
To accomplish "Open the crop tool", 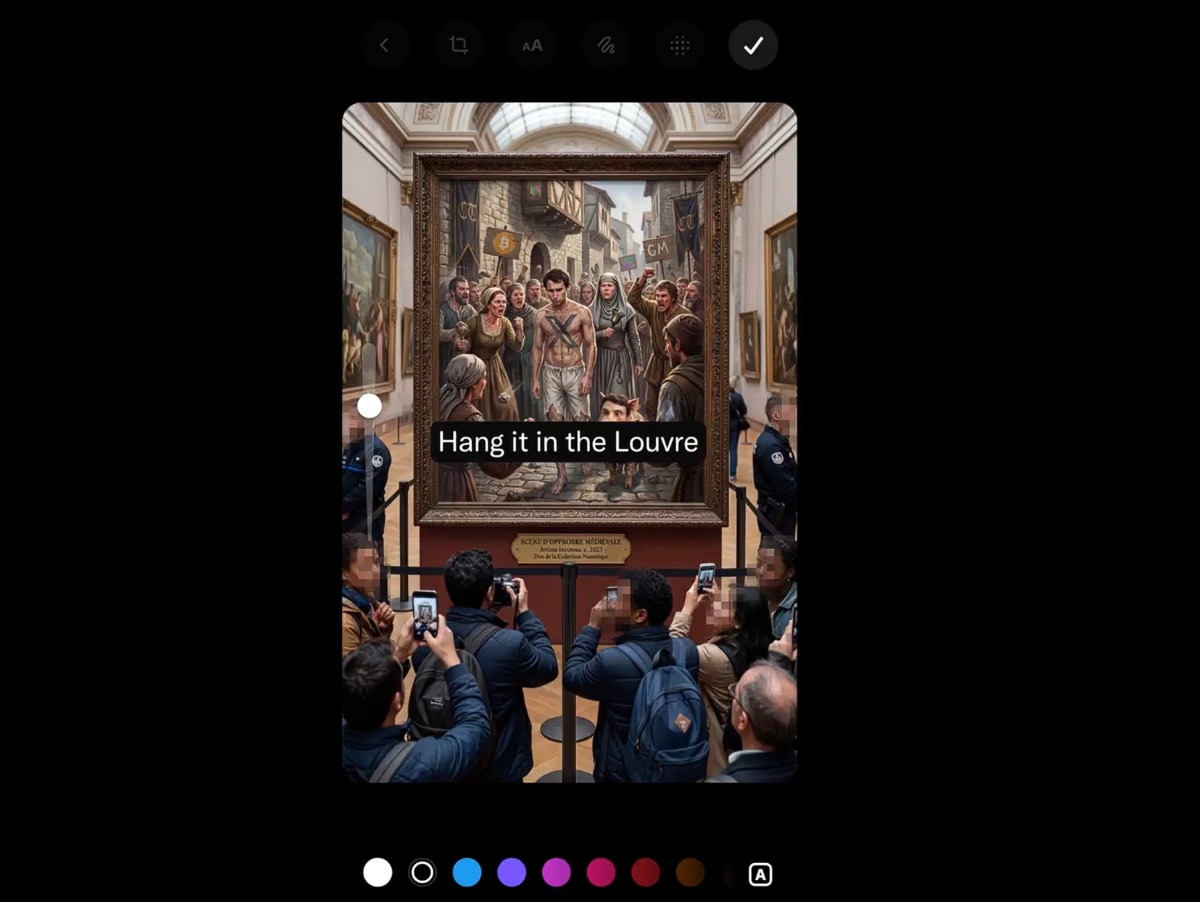I will coord(458,45).
